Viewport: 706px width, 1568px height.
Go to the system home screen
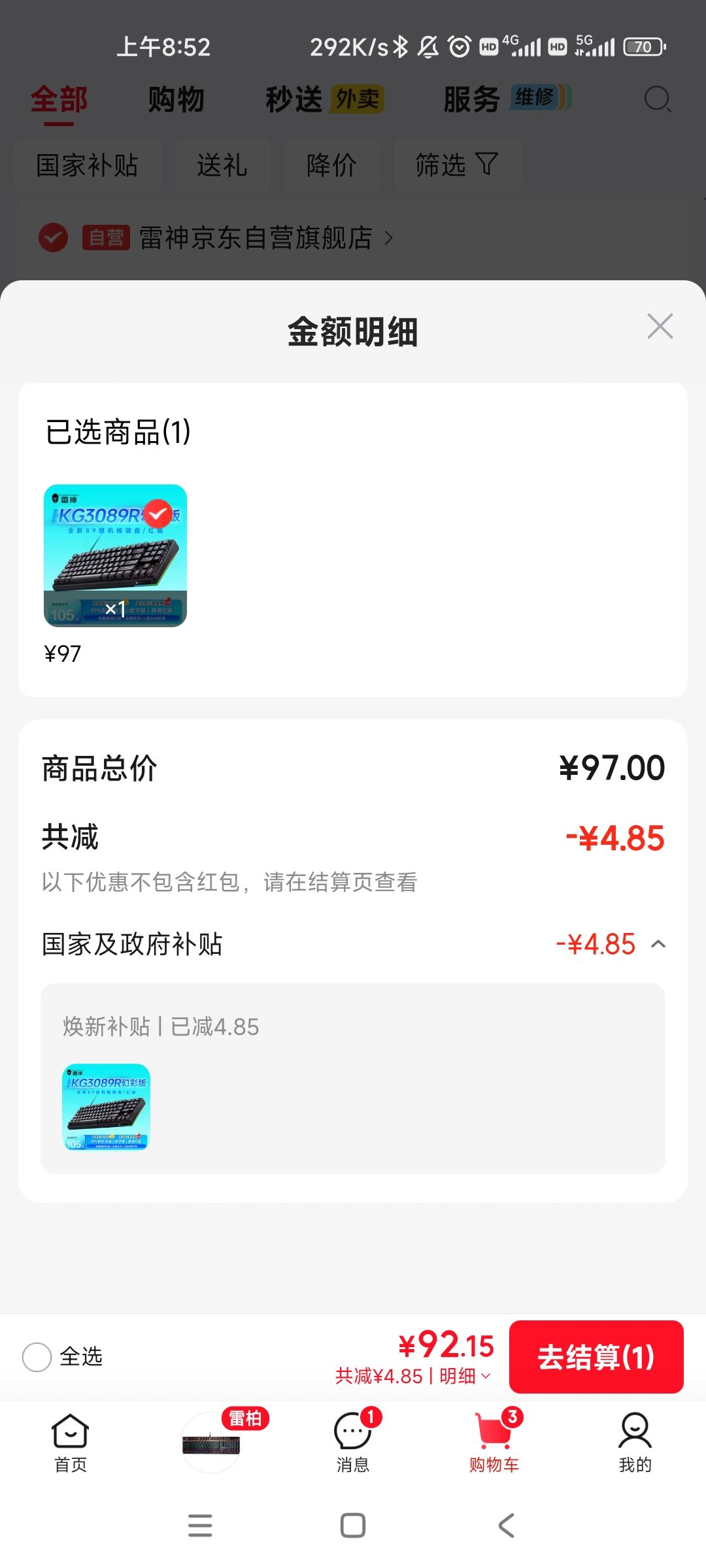click(x=353, y=1526)
